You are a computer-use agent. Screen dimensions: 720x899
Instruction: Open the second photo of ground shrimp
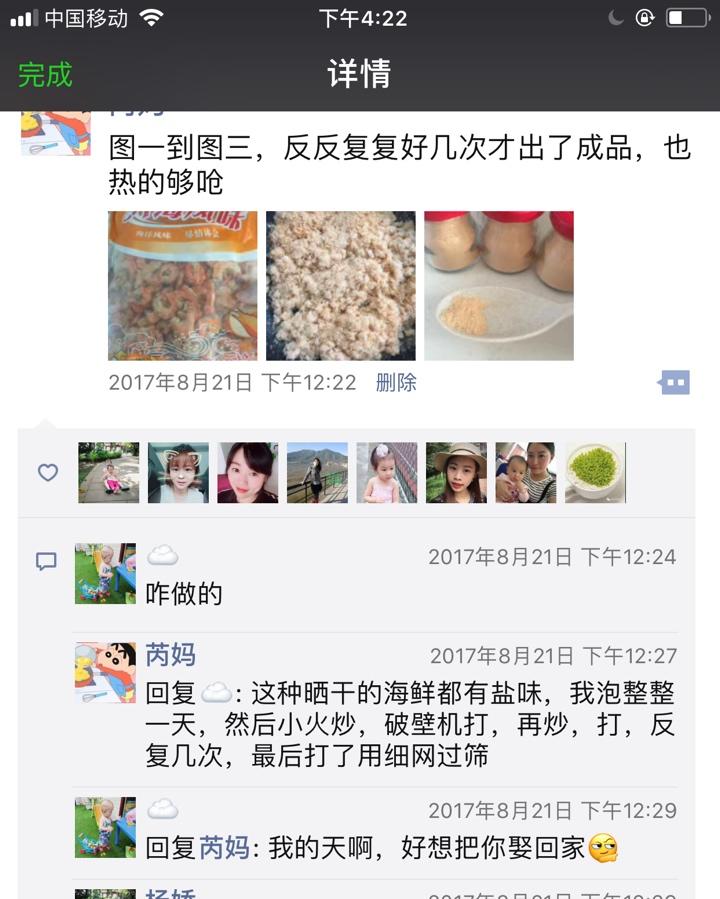click(340, 286)
